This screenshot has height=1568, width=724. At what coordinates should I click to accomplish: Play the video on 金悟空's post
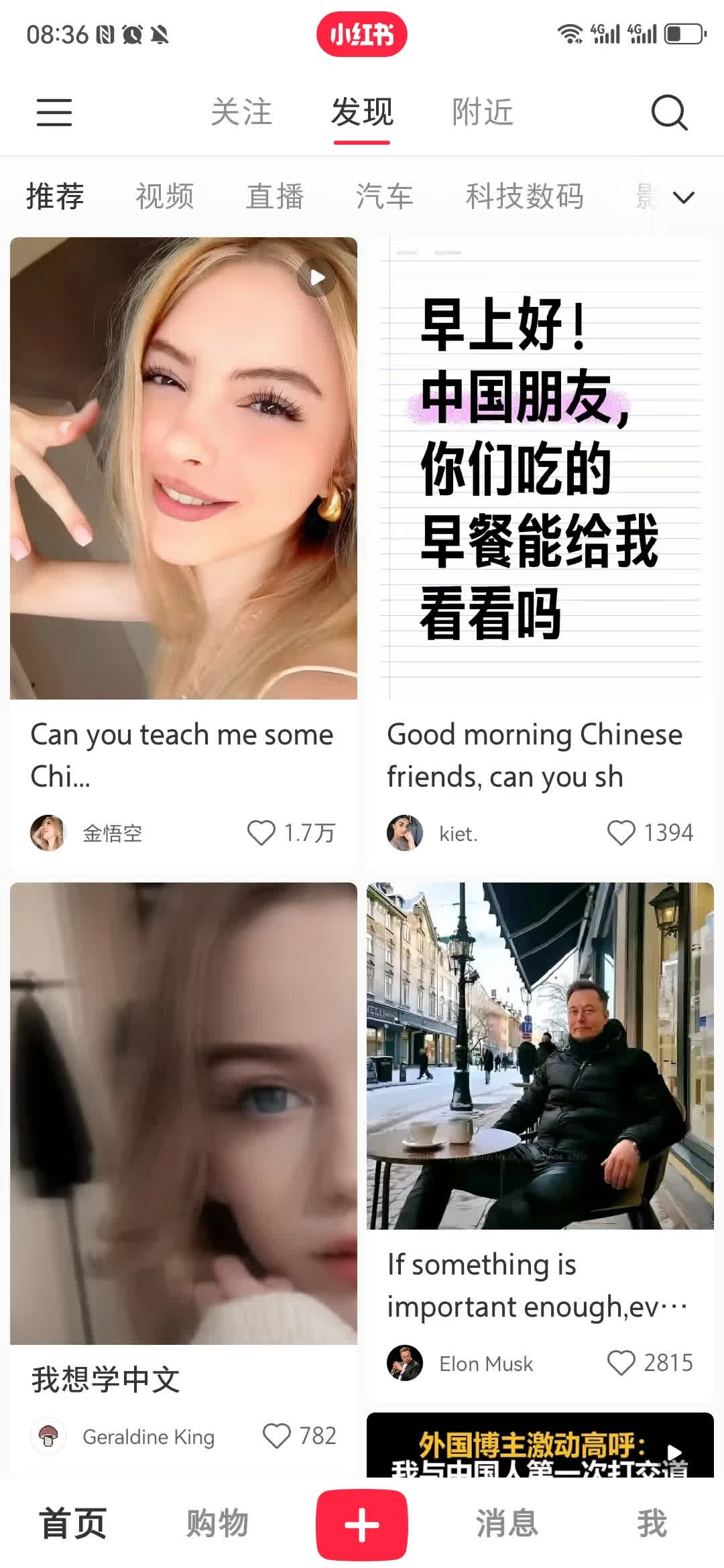pos(316,277)
